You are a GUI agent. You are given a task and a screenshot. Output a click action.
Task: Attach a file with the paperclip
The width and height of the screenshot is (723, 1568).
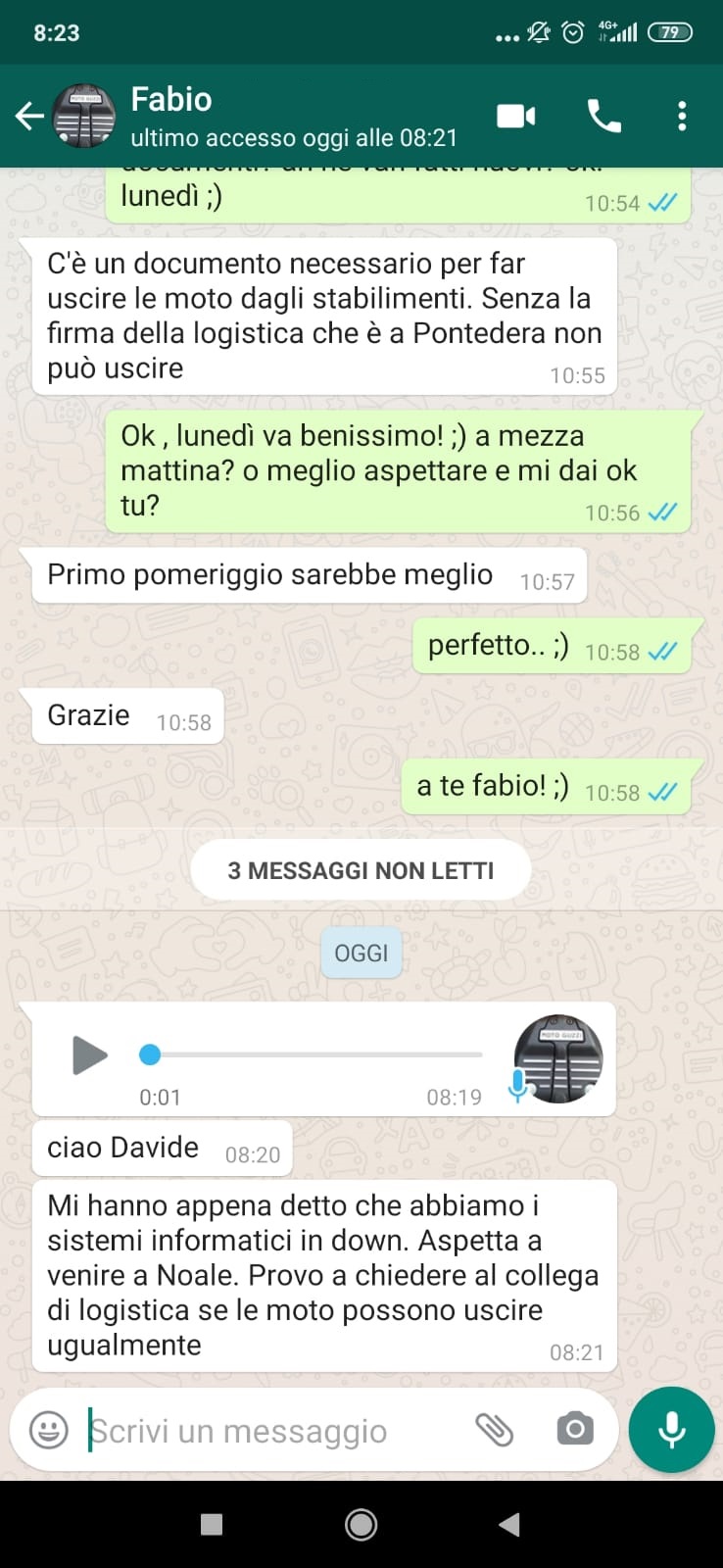point(495,1430)
